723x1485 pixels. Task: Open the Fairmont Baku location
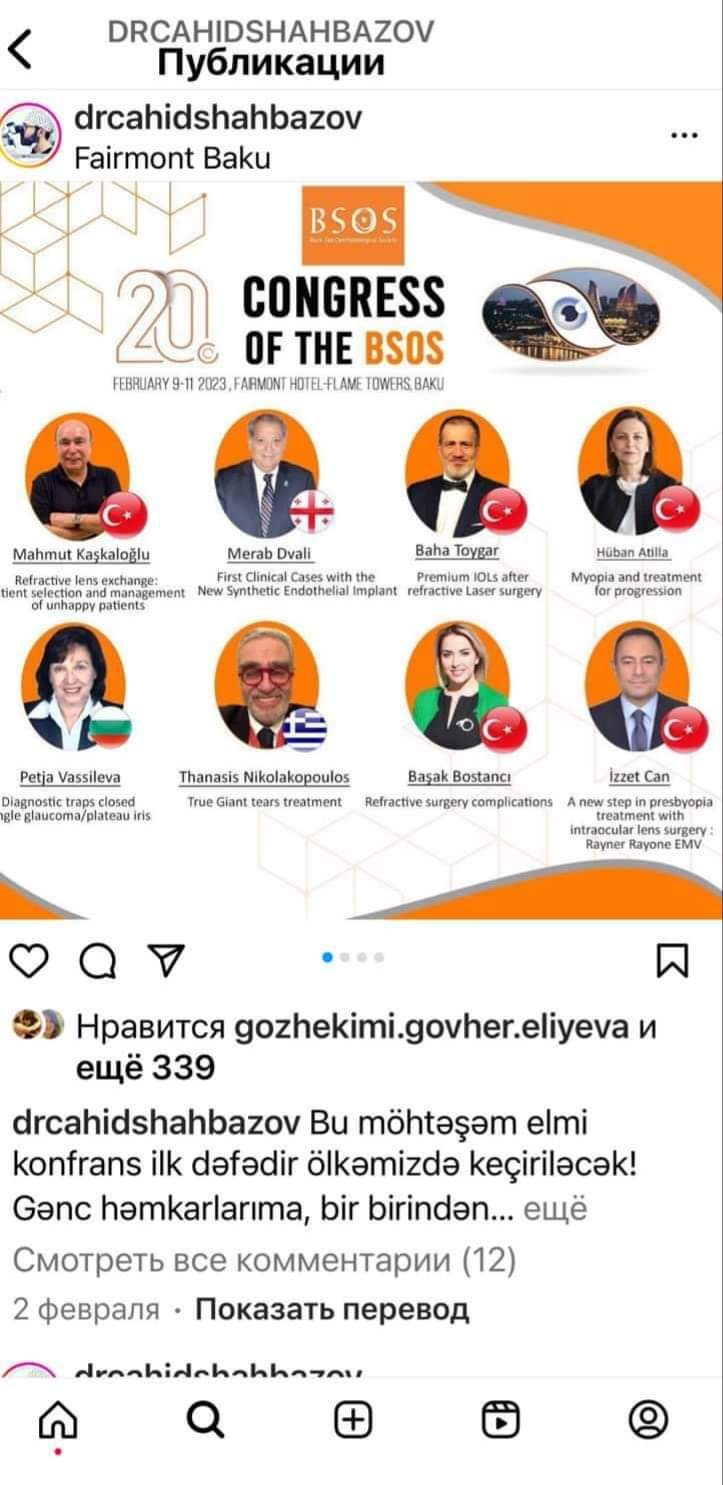click(172, 158)
